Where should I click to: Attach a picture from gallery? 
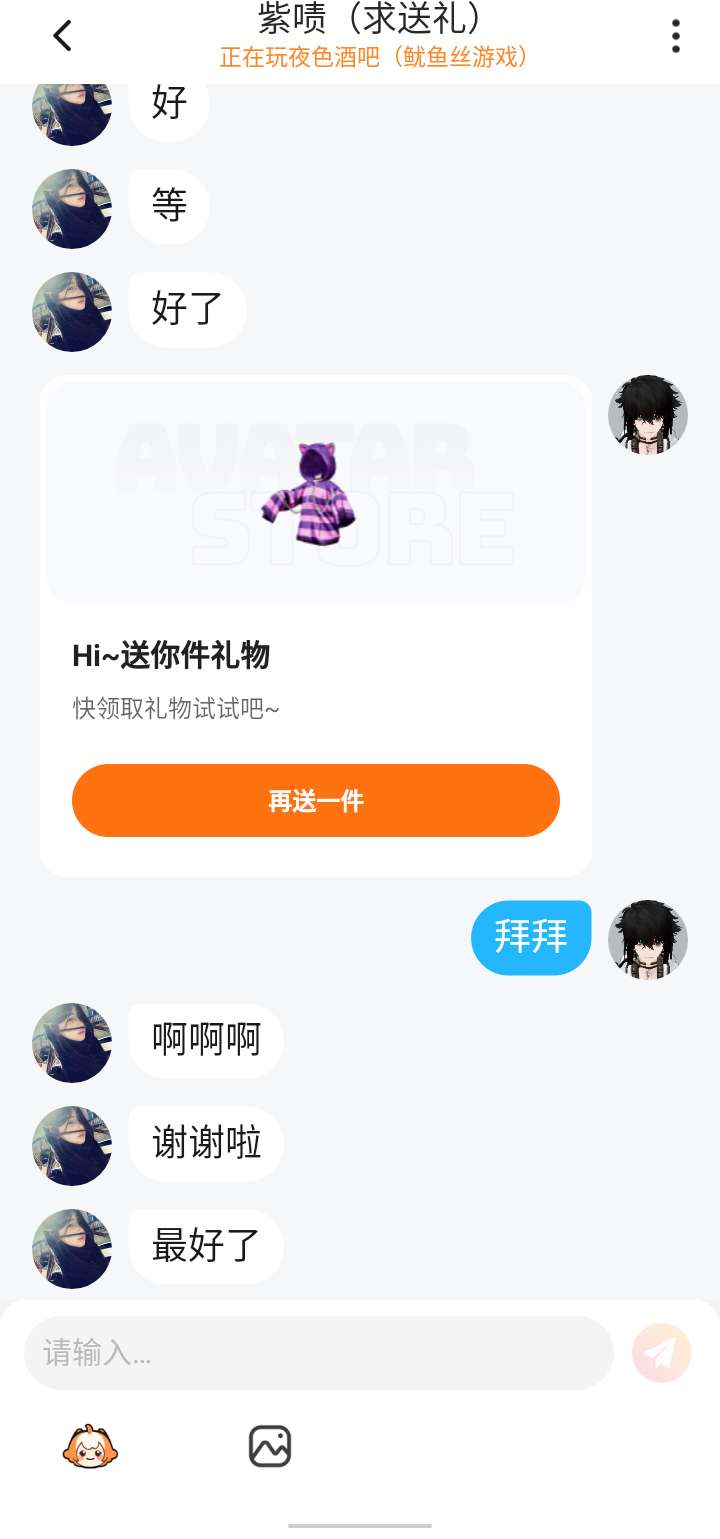[269, 1447]
